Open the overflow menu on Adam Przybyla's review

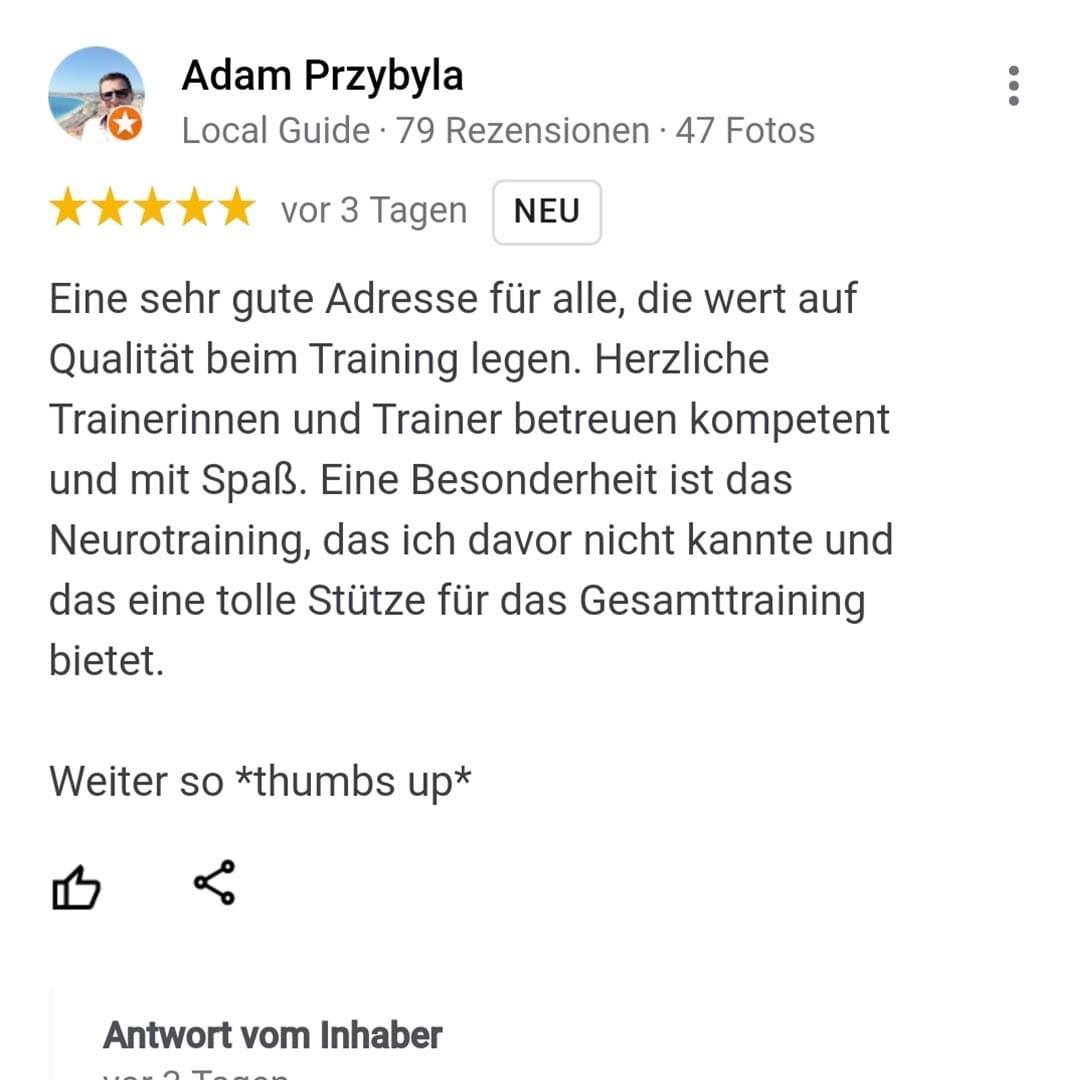[x=1013, y=87]
